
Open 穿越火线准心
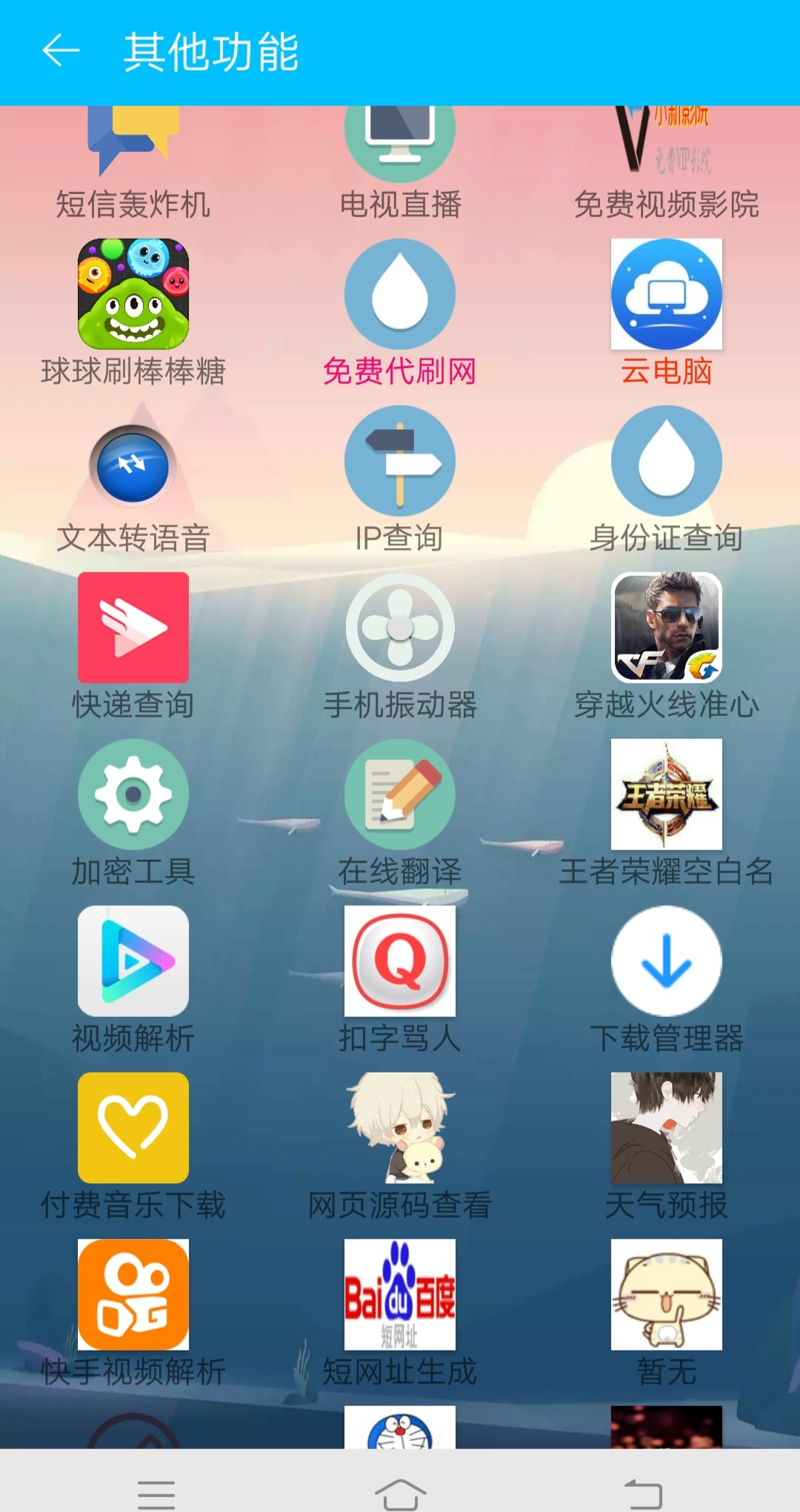pyautogui.click(x=666, y=627)
